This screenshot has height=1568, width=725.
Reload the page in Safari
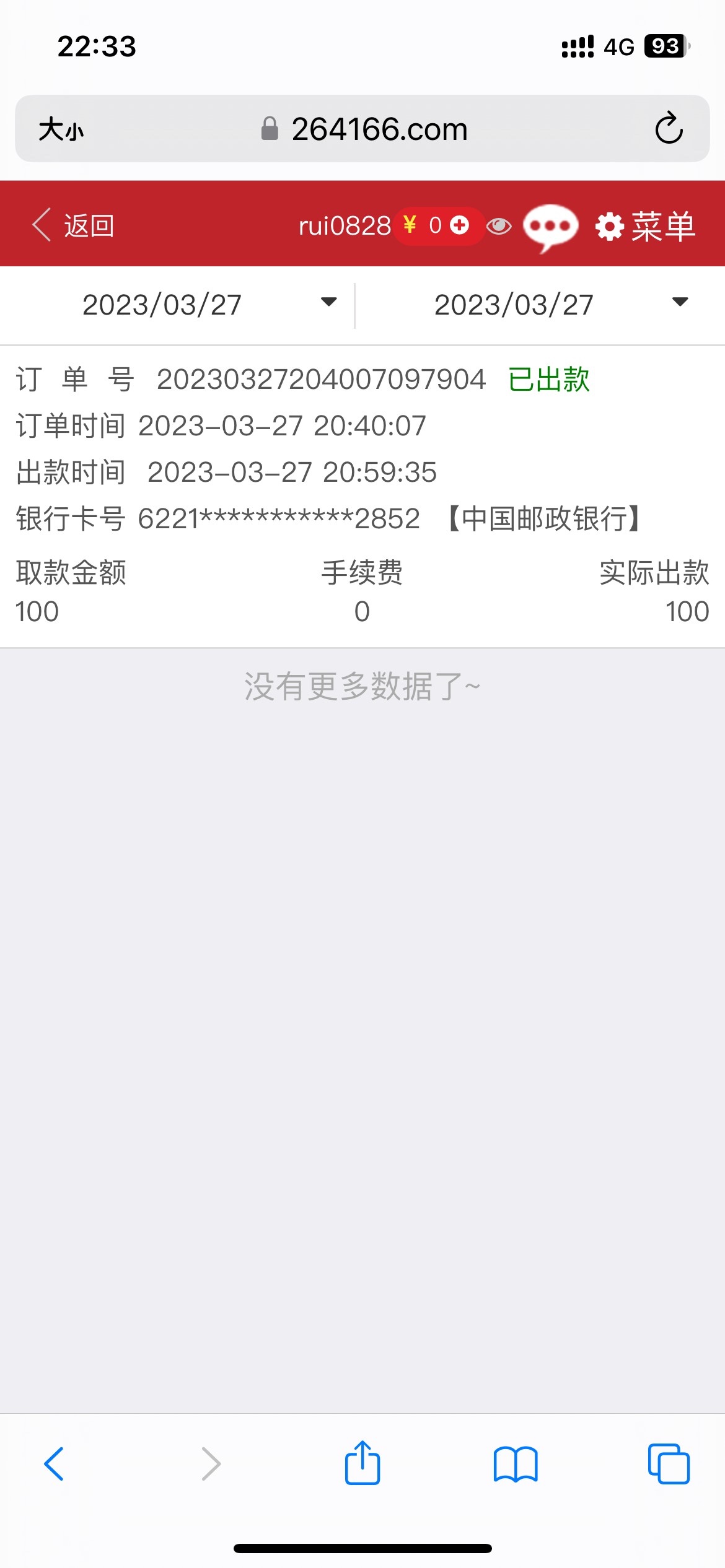669,129
